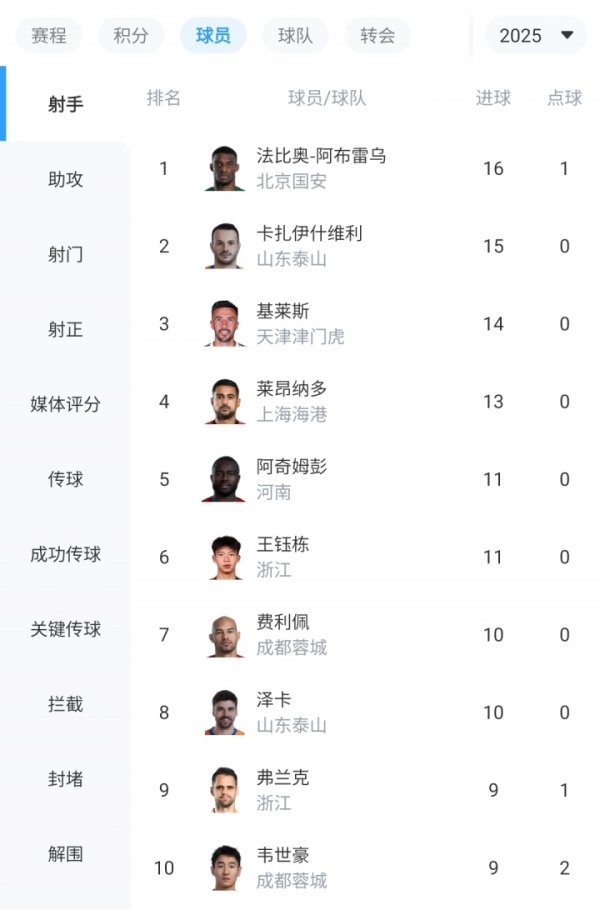Switch to the 射正 ranking
Viewport: 600px width, 910px height.
(x=66, y=330)
